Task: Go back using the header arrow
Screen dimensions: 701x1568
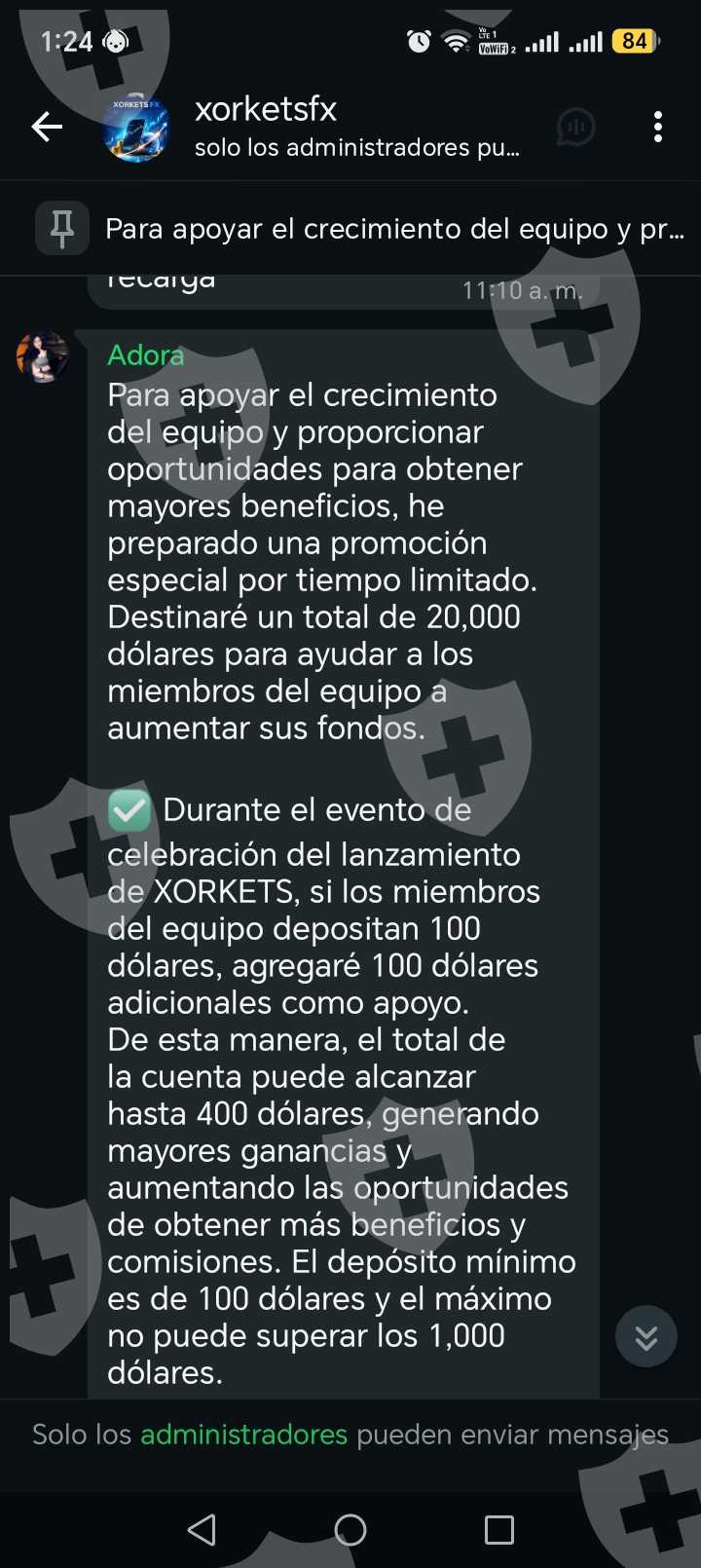Action: pos(47,127)
